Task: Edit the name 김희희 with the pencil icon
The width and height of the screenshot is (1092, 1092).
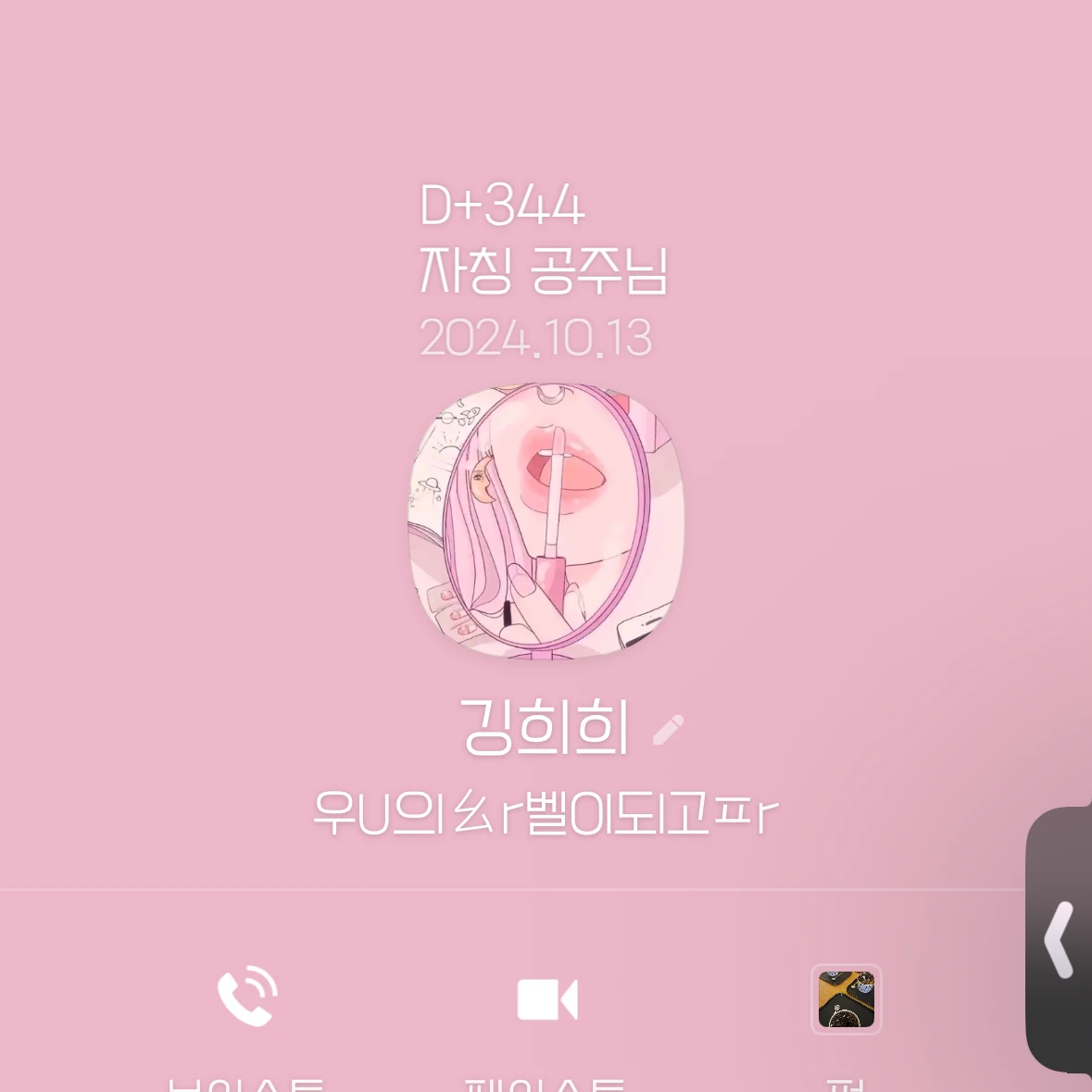Action: (x=669, y=730)
